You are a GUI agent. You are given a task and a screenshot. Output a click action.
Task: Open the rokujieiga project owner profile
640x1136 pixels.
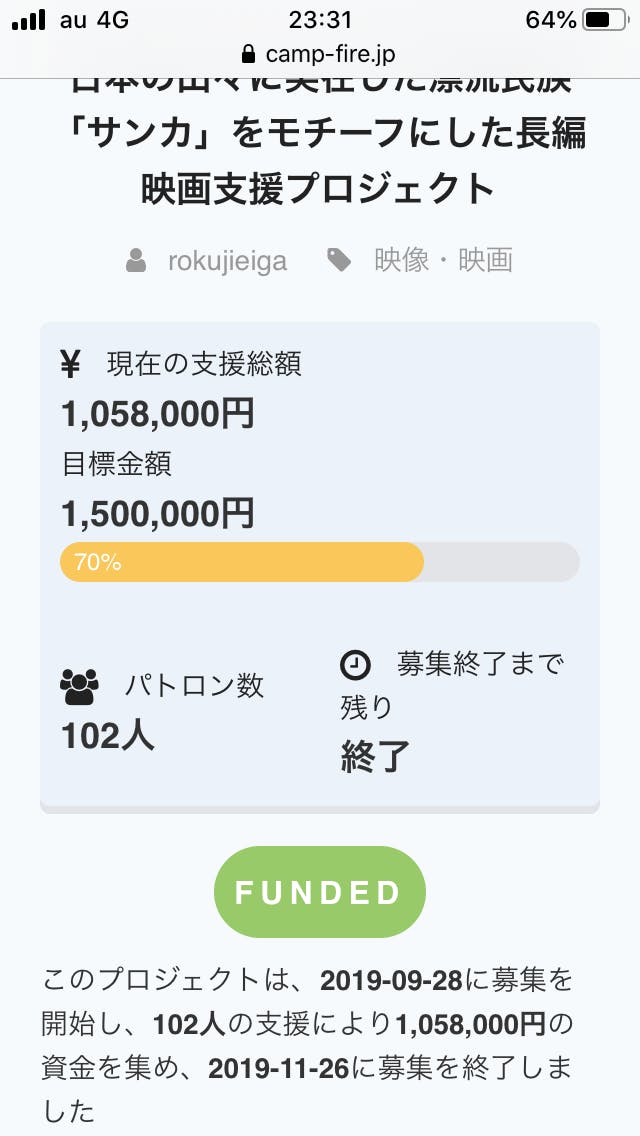(226, 261)
